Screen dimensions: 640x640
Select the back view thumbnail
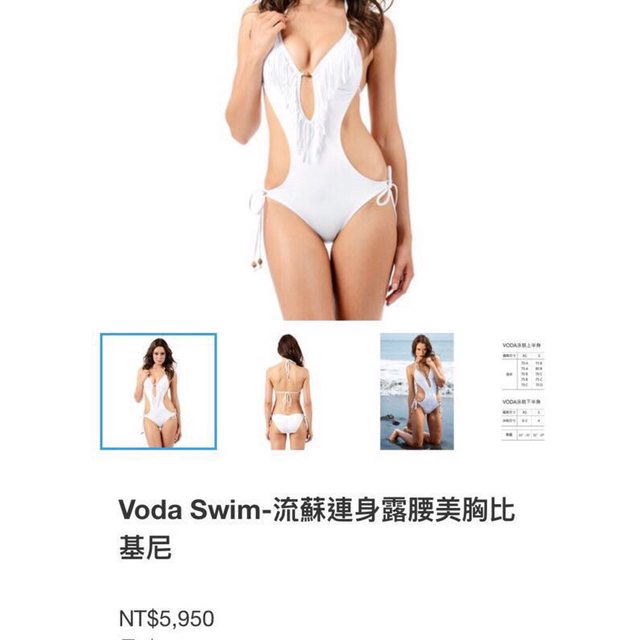pyautogui.click(x=289, y=391)
